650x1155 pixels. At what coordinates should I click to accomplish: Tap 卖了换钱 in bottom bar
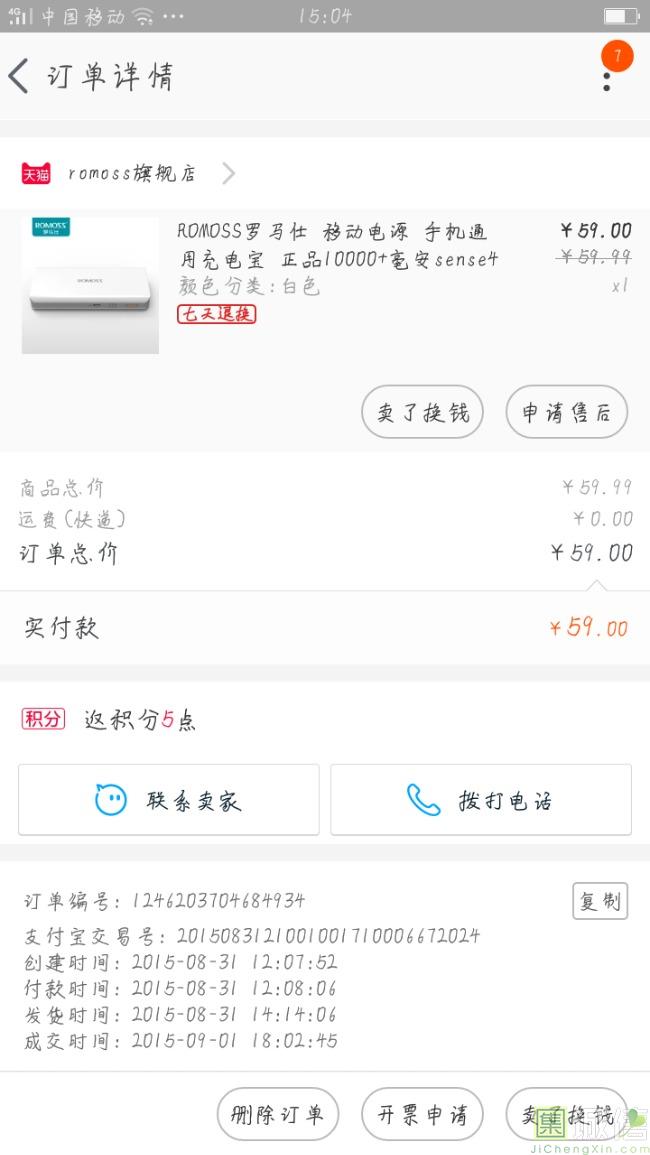[567, 1115]
